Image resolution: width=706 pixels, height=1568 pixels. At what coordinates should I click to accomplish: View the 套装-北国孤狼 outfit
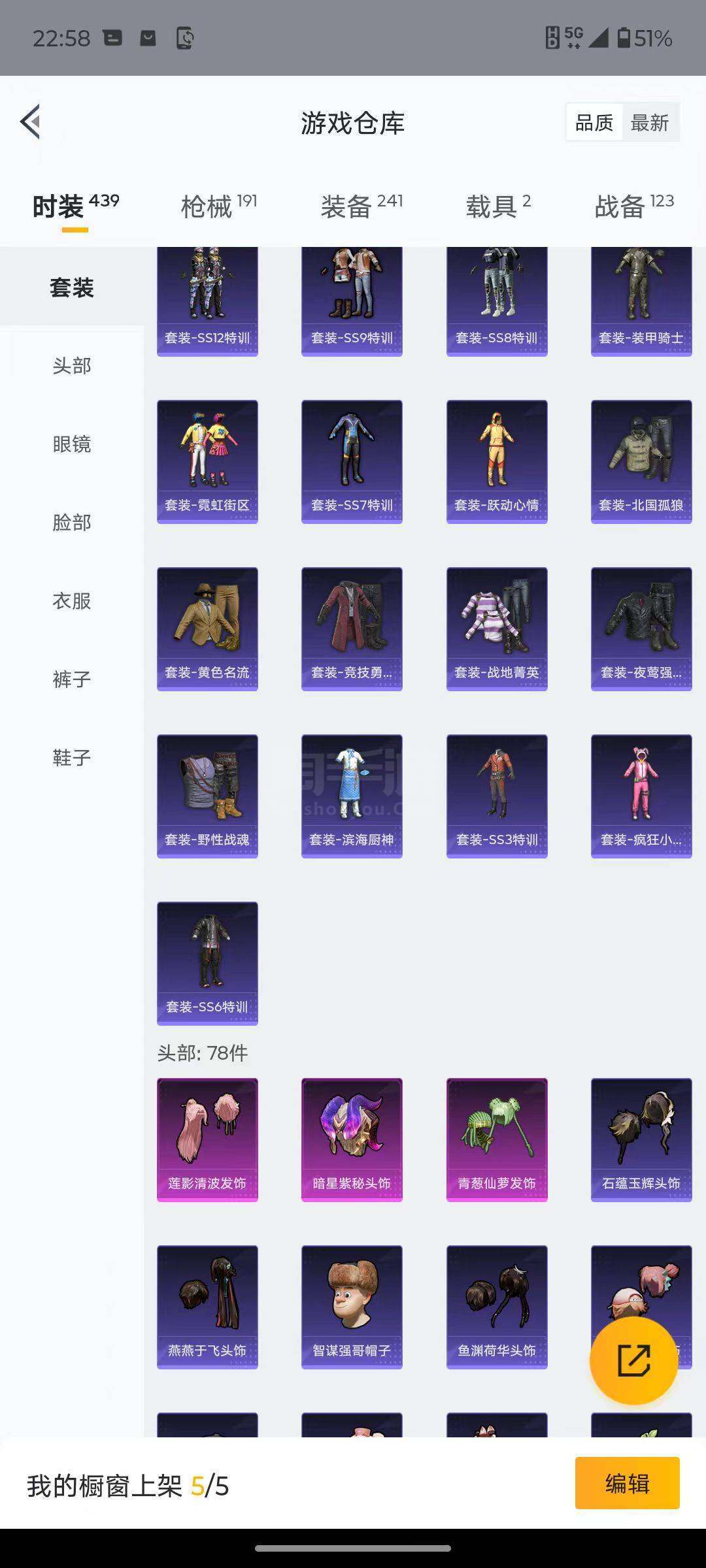tap(641, 462)
